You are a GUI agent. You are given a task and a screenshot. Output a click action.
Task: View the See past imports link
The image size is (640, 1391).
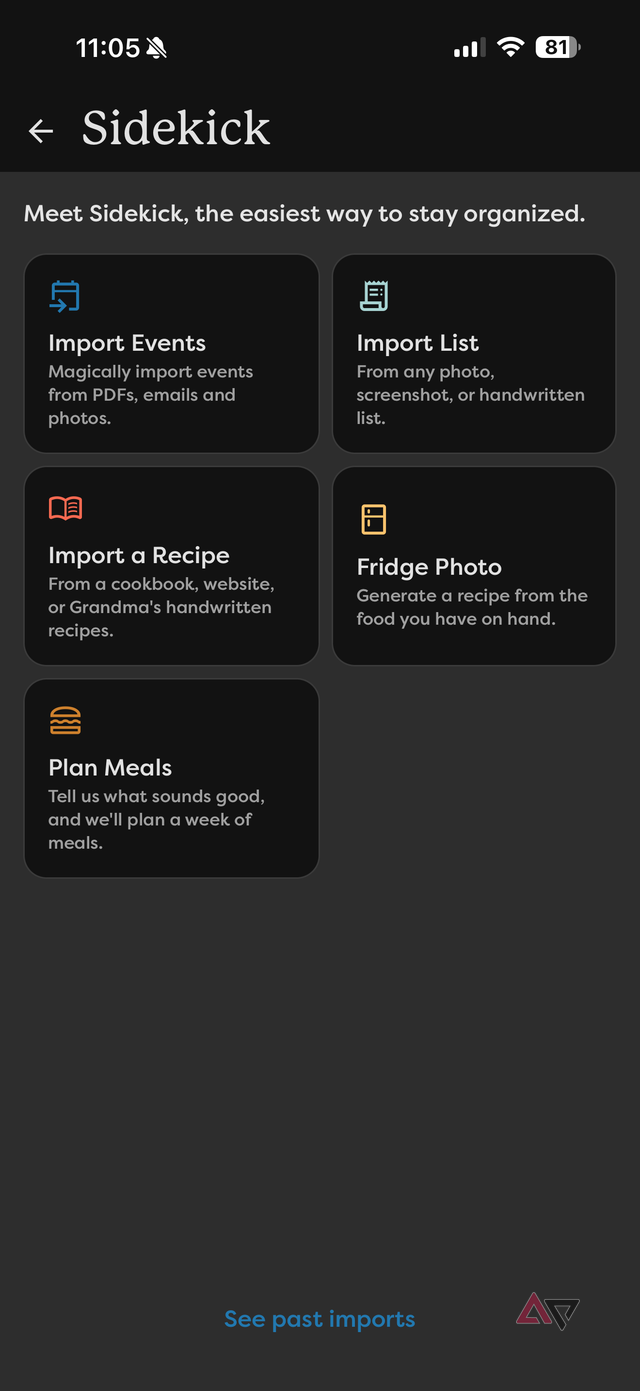(x=319, y=1319)
